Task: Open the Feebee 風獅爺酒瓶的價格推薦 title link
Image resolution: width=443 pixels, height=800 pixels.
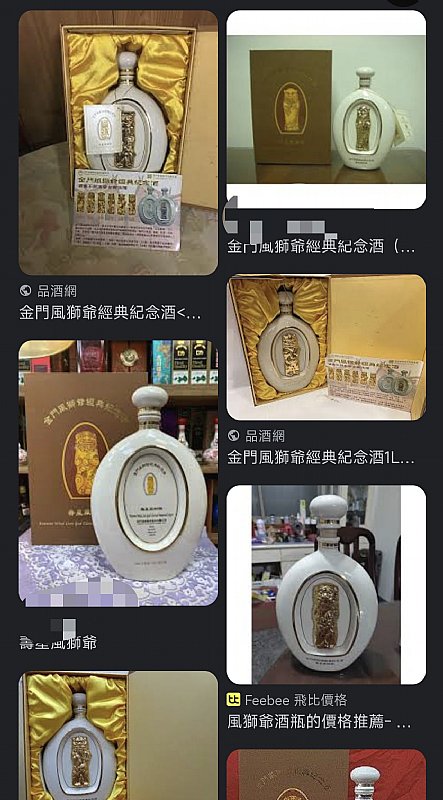Action: tap(319, 722)
